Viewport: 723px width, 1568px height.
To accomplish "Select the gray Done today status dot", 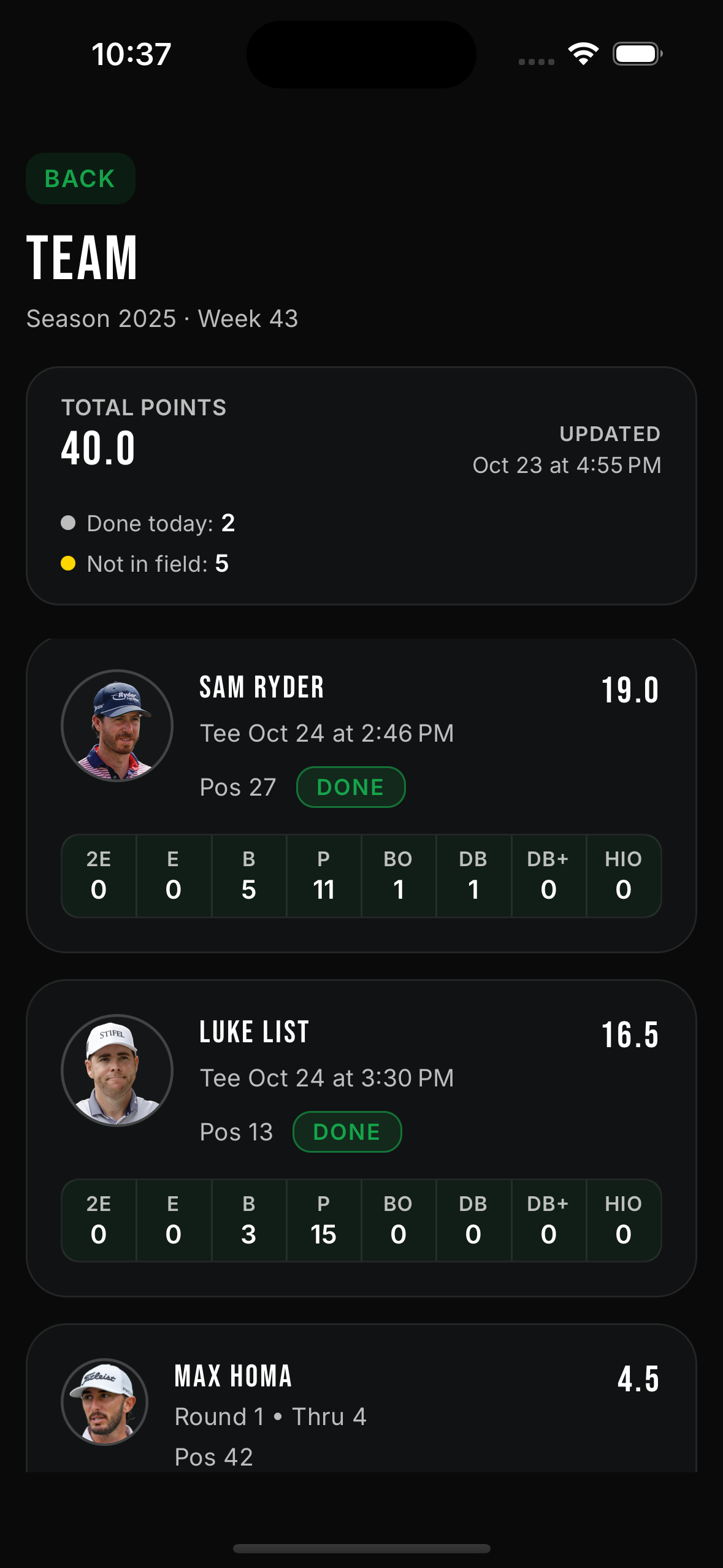I will (67, 523).
